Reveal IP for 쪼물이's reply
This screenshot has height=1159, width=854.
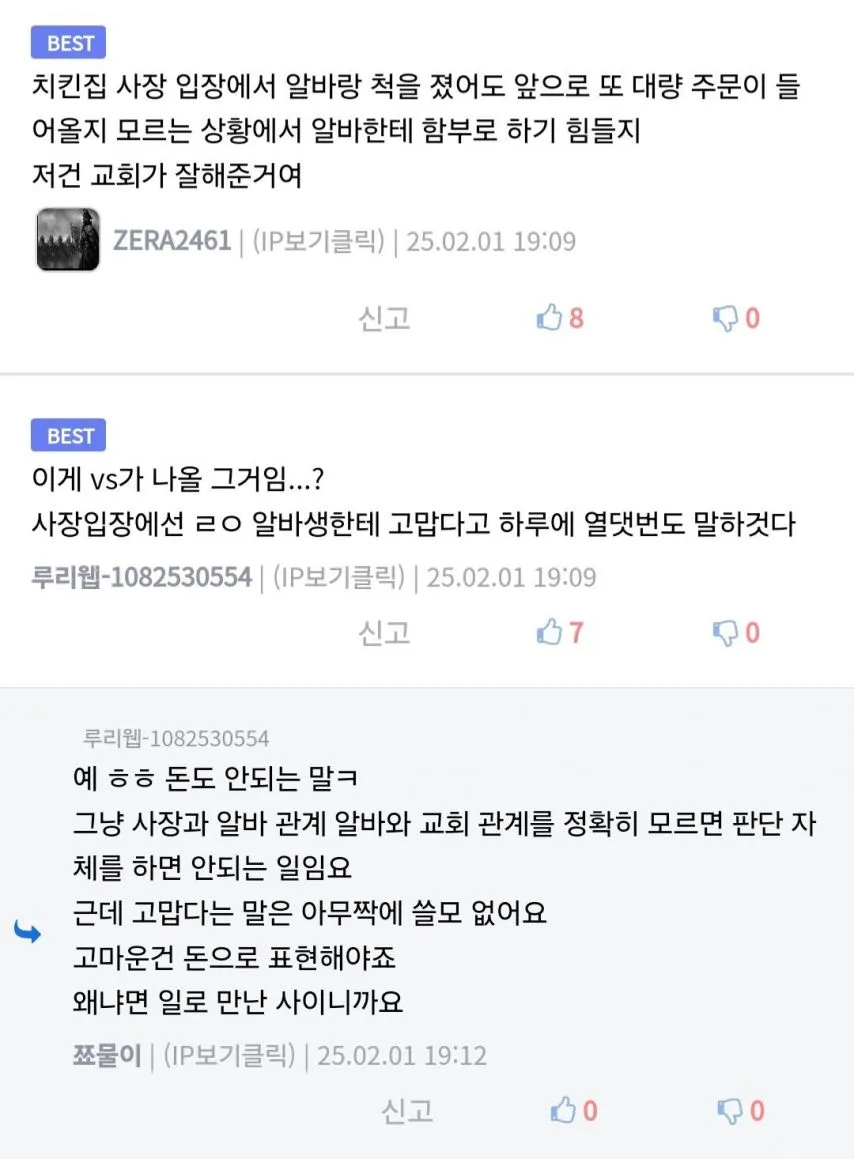point(228,1055)
